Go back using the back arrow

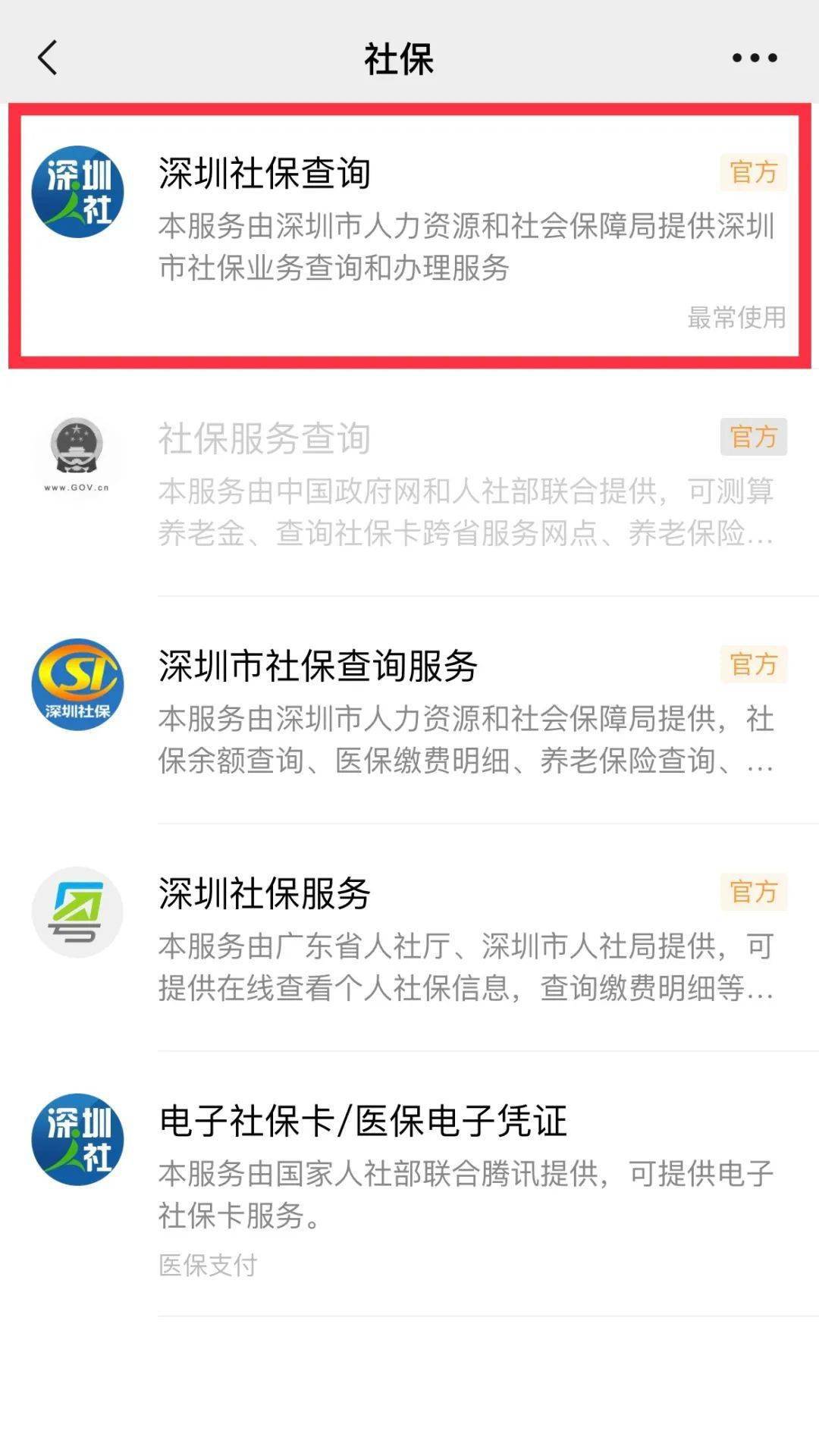(47, 58)
